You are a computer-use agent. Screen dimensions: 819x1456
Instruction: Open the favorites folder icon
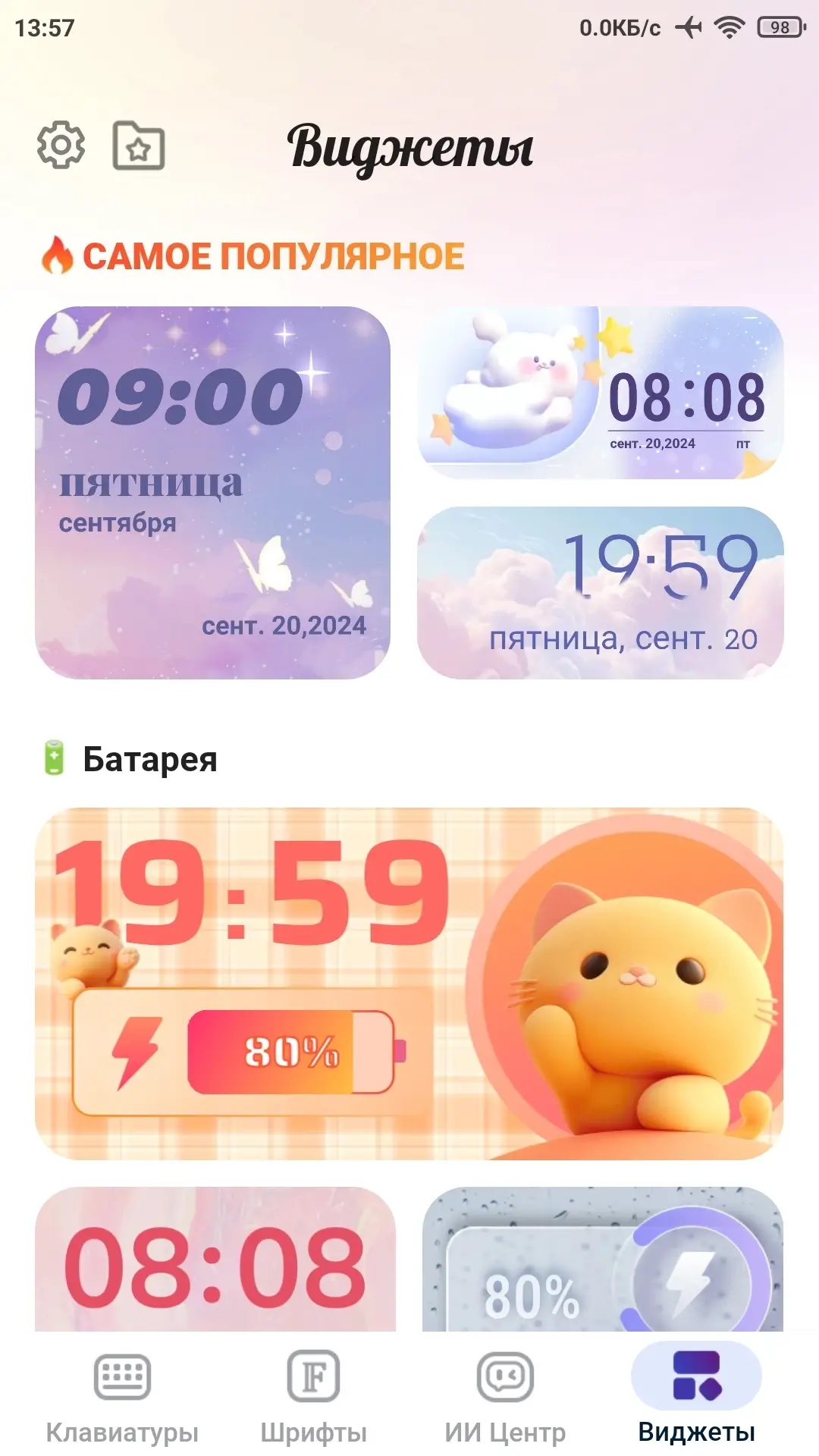[x=139, y=145]
